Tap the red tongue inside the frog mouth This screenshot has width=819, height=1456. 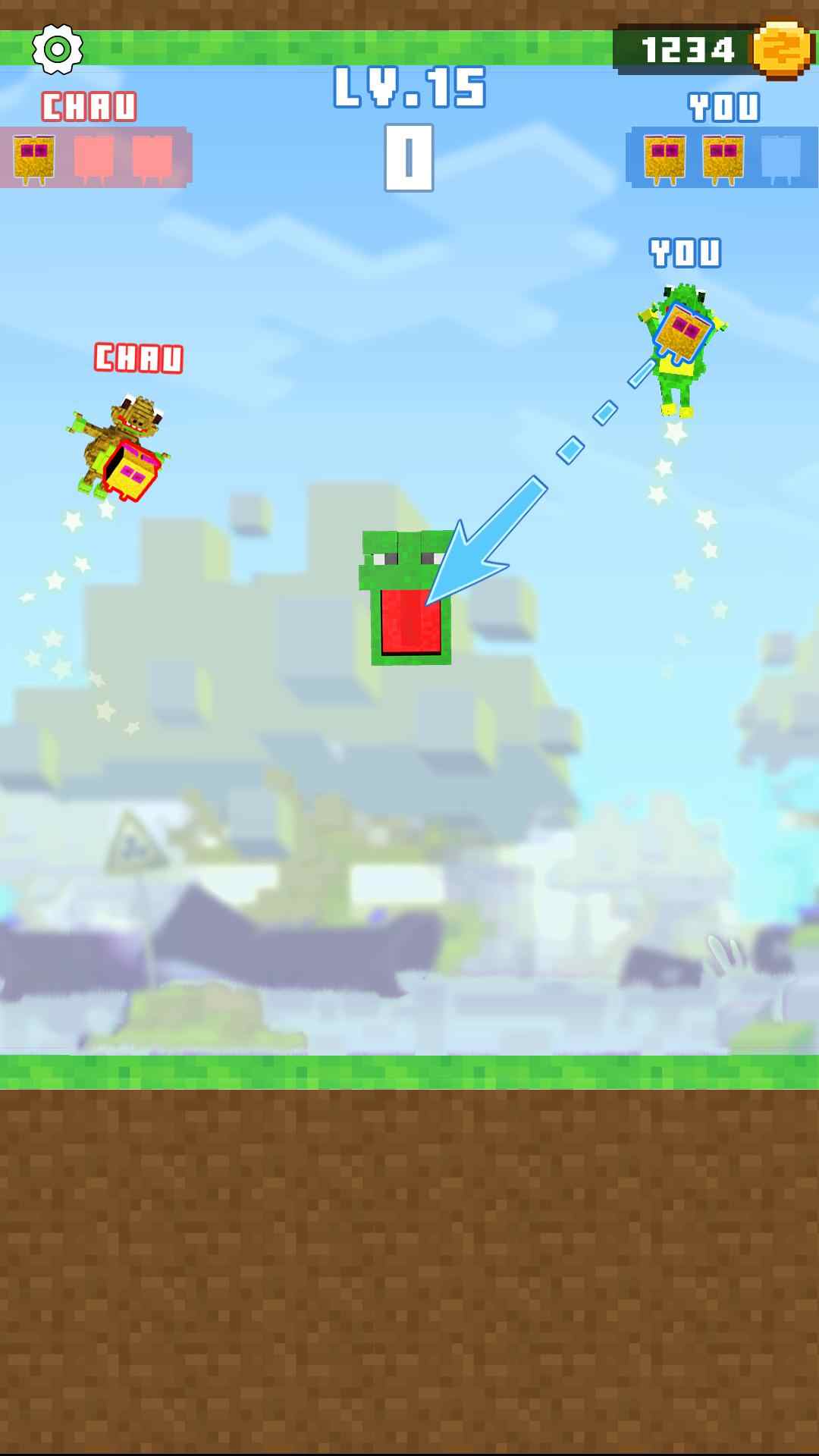(x=408, y=622)
